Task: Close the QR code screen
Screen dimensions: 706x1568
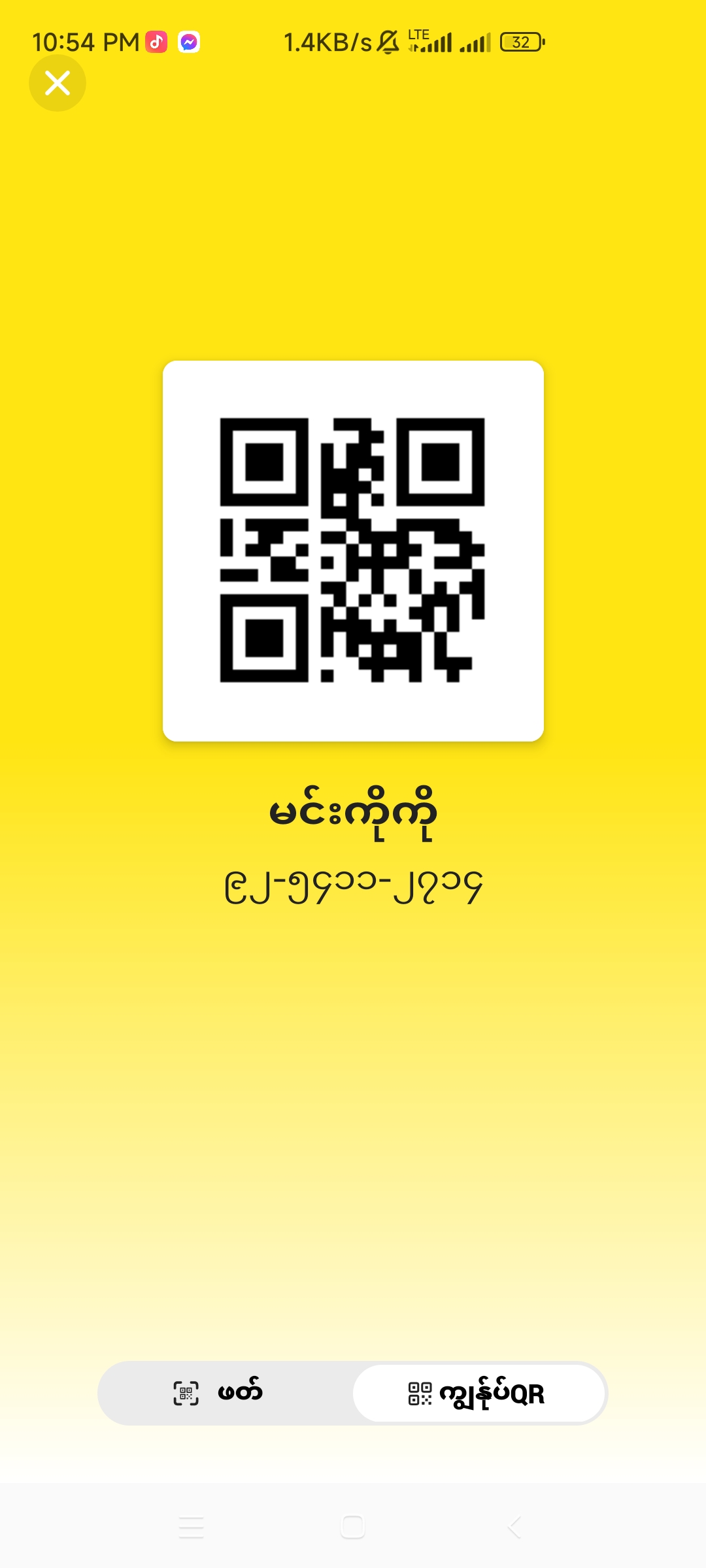Action: pyautogui.click(x=58, y=83)
